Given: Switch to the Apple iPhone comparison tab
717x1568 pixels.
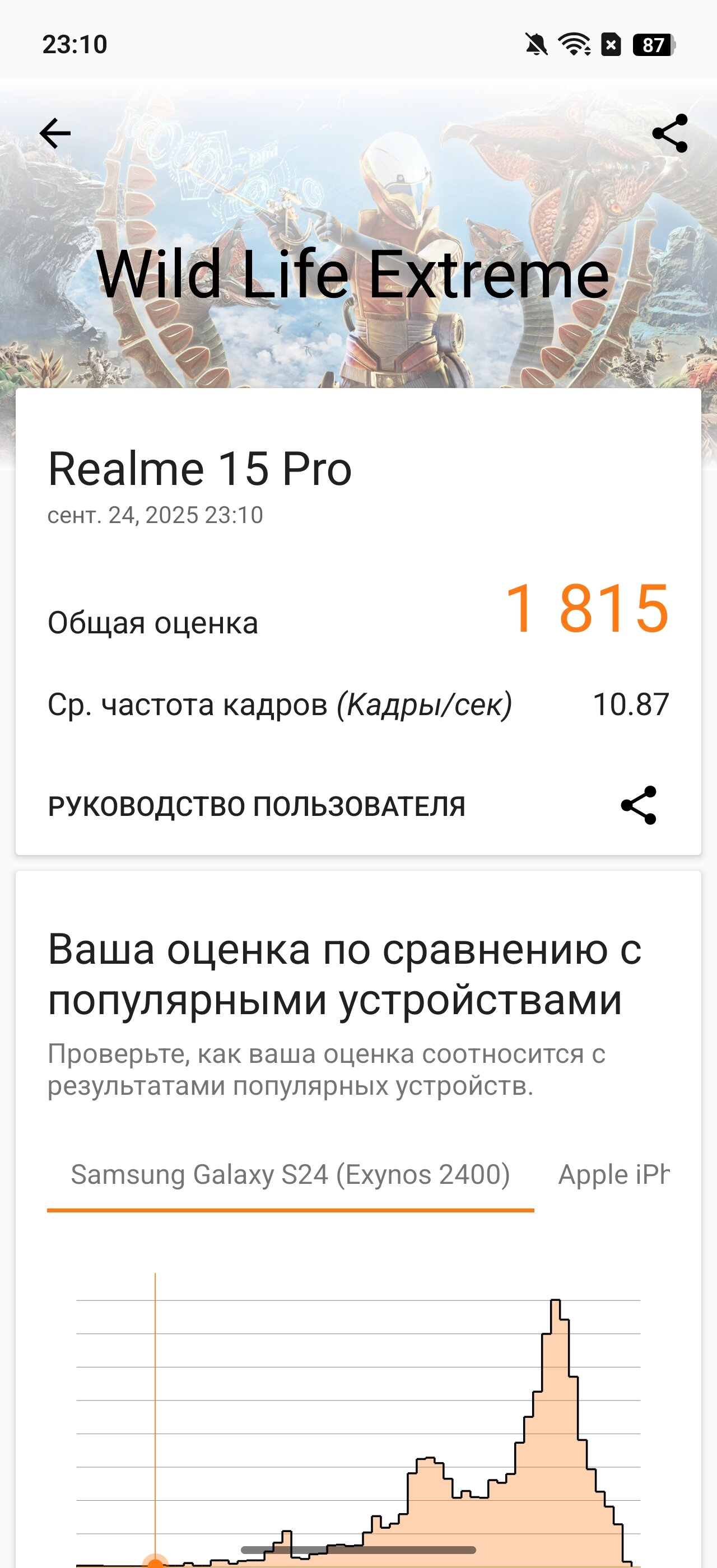Looking at the screenshot, I should [x=613, y=1175].
